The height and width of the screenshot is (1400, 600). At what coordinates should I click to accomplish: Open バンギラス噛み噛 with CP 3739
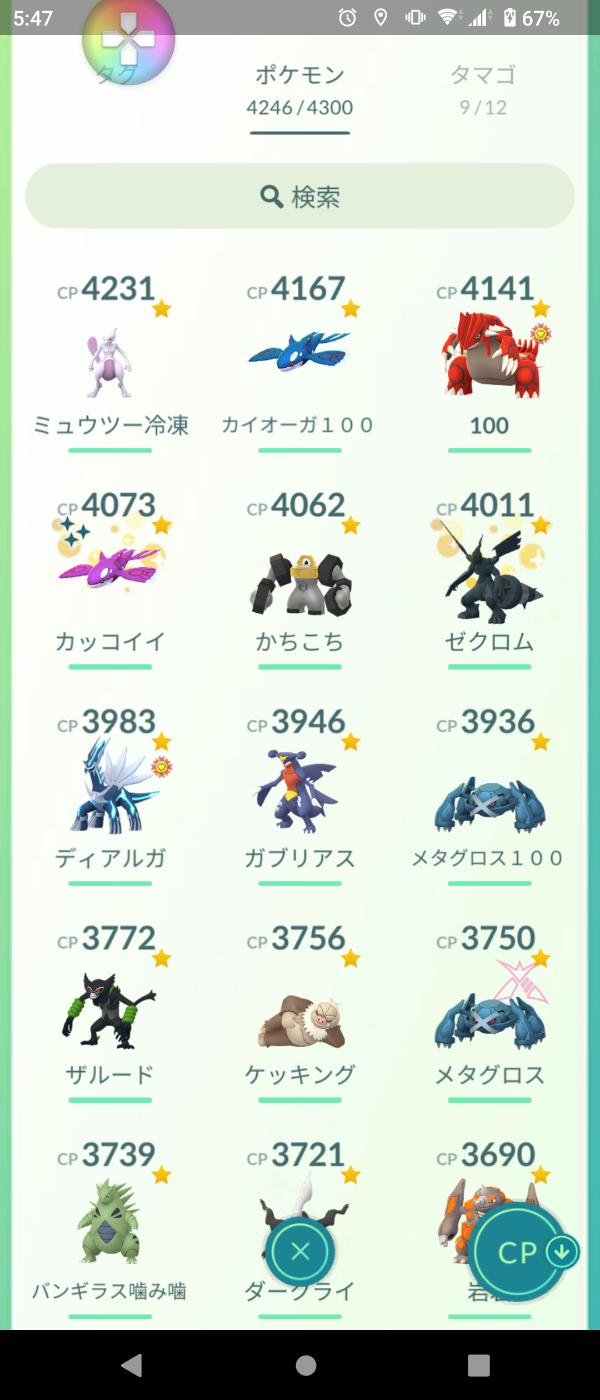point(110,1225)
